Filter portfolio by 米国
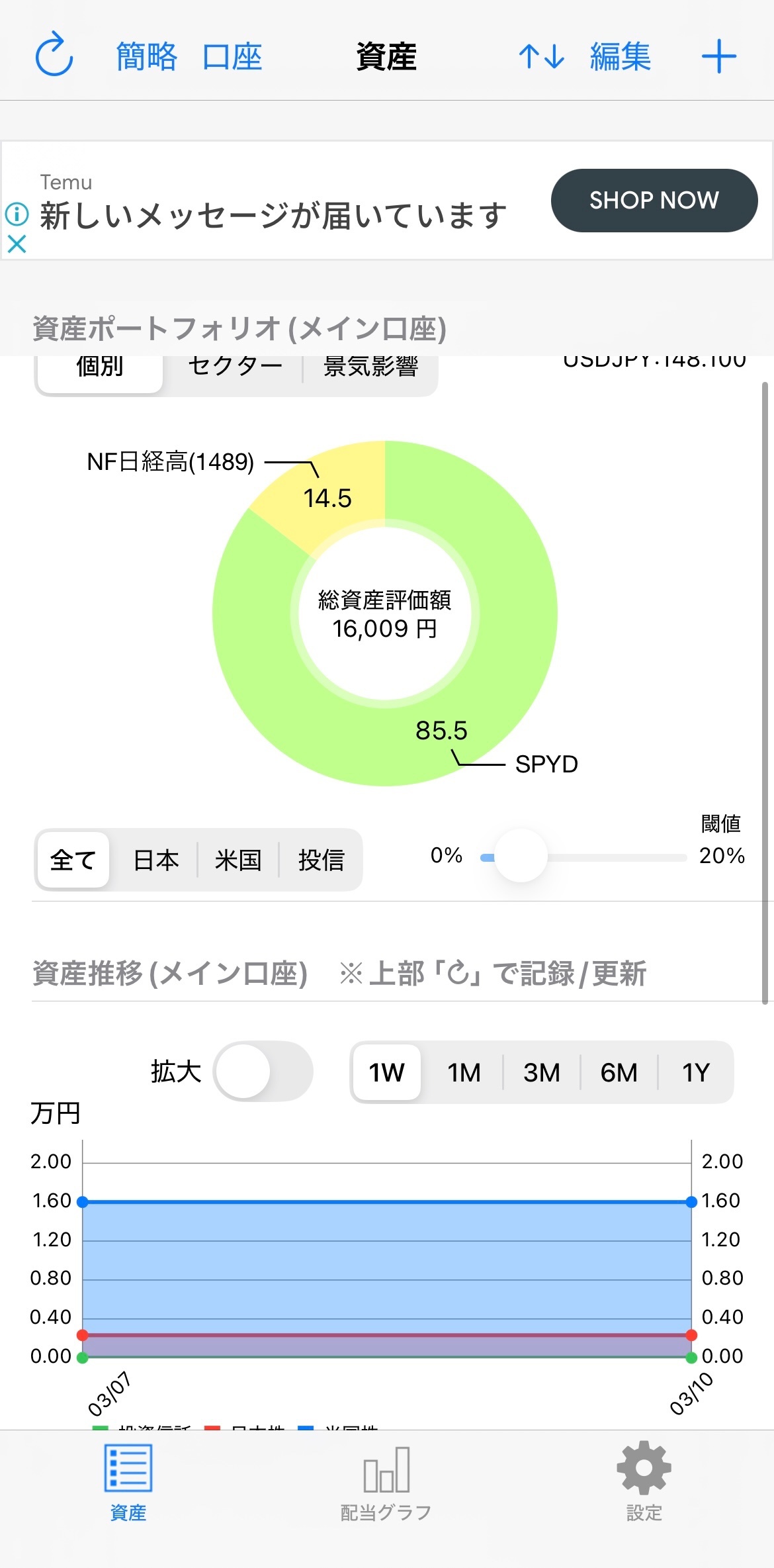This screenshot has height=1568, width=774. coord(238,860)
